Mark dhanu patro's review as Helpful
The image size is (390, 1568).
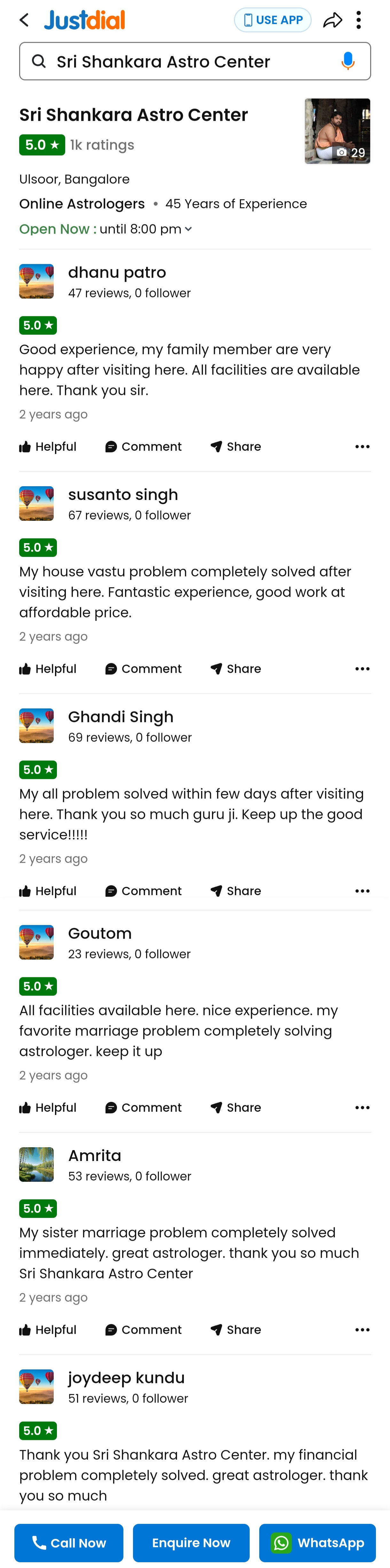pyautogui.click(x=48, y=447)
